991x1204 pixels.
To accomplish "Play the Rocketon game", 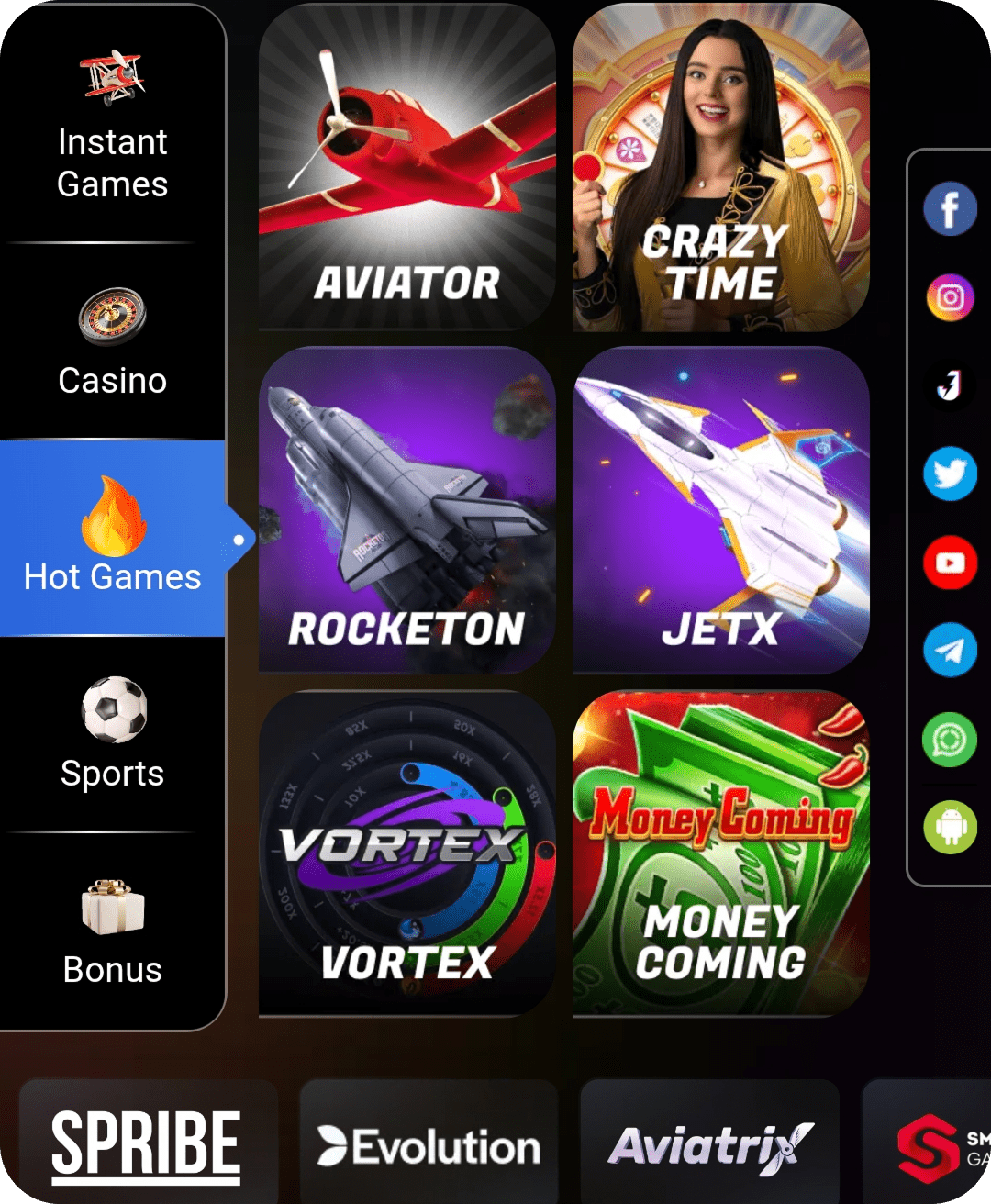I will 407,510.
